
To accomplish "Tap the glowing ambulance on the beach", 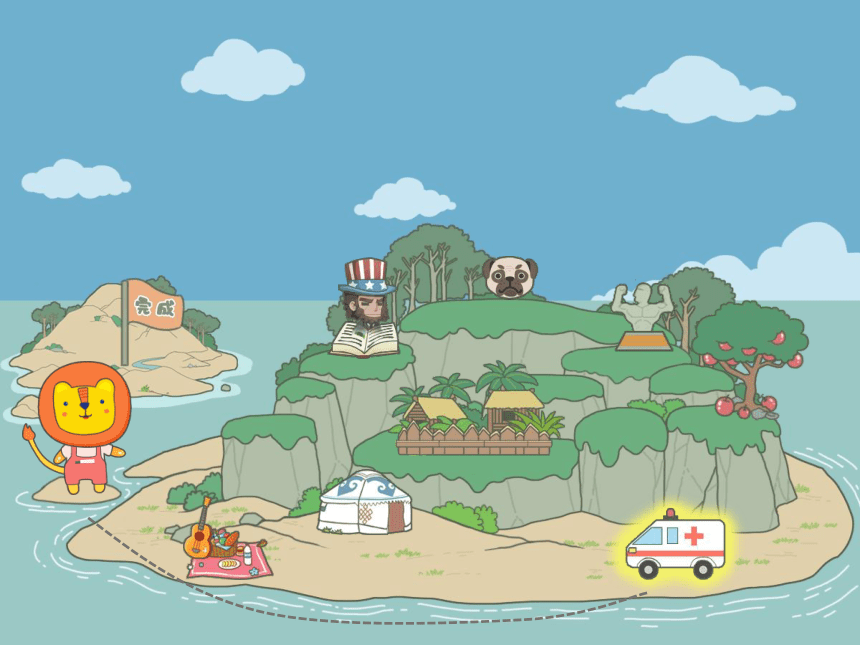I will click(675, 545).
